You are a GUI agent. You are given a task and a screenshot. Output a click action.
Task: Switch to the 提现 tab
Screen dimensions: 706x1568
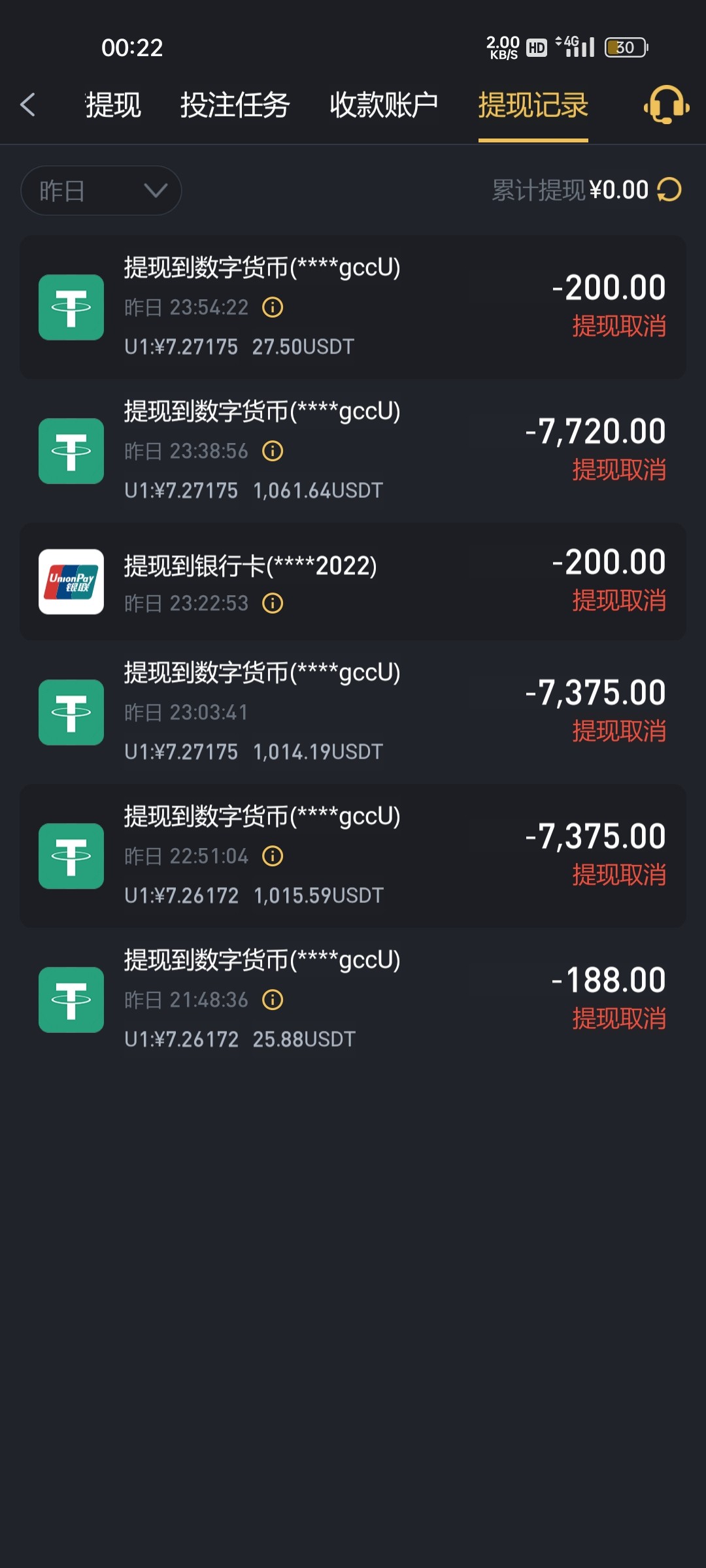point(113,105)
